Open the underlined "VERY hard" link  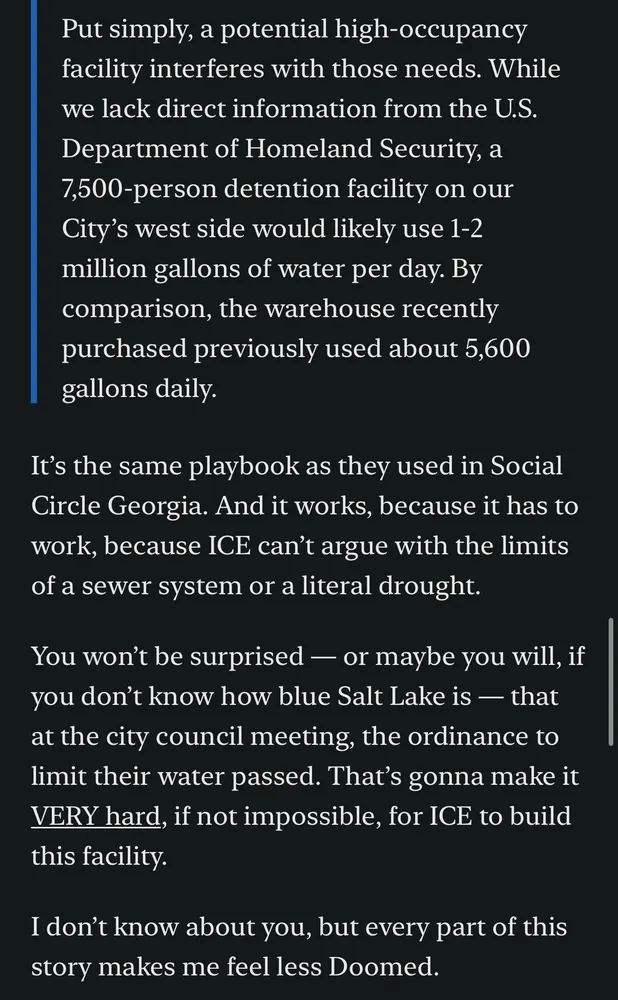tap(96, 817)
